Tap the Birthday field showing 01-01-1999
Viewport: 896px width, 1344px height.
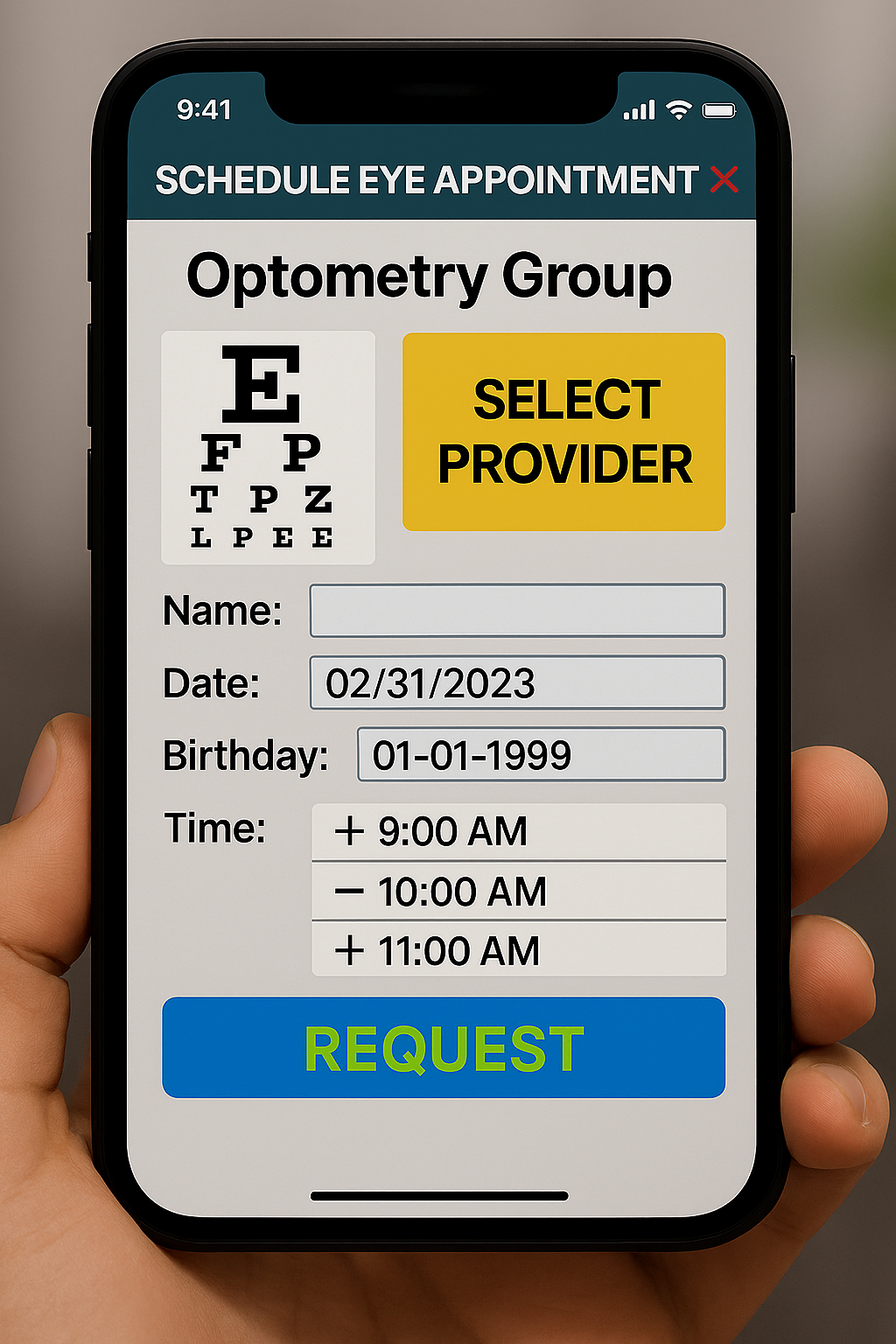tap(540, 753)
